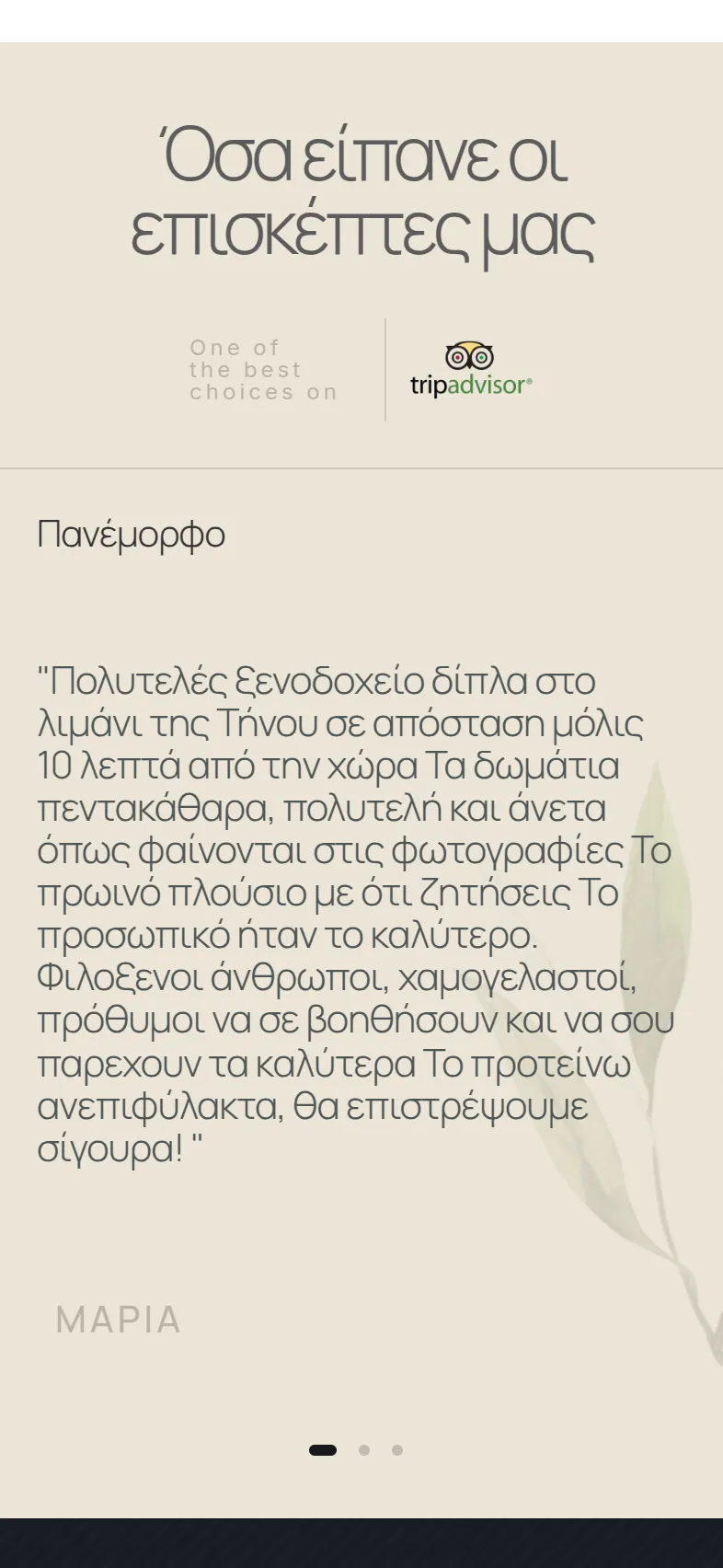Jump to the second review dot
The width and height of the screenshot is (723, 1568).
pos(364,1450)
